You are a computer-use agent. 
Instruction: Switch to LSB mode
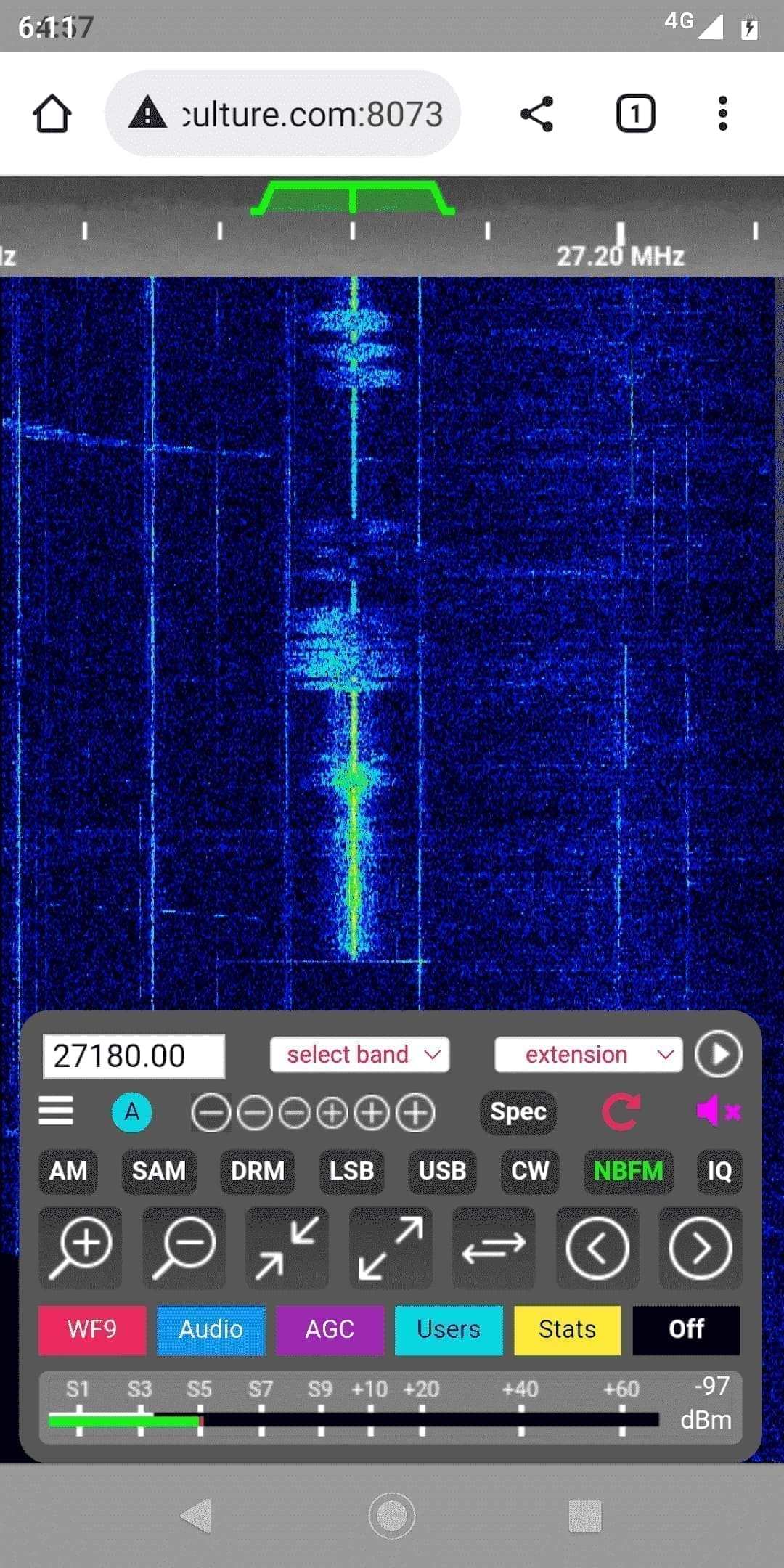pyautogui.click(x=352, y=1171)
